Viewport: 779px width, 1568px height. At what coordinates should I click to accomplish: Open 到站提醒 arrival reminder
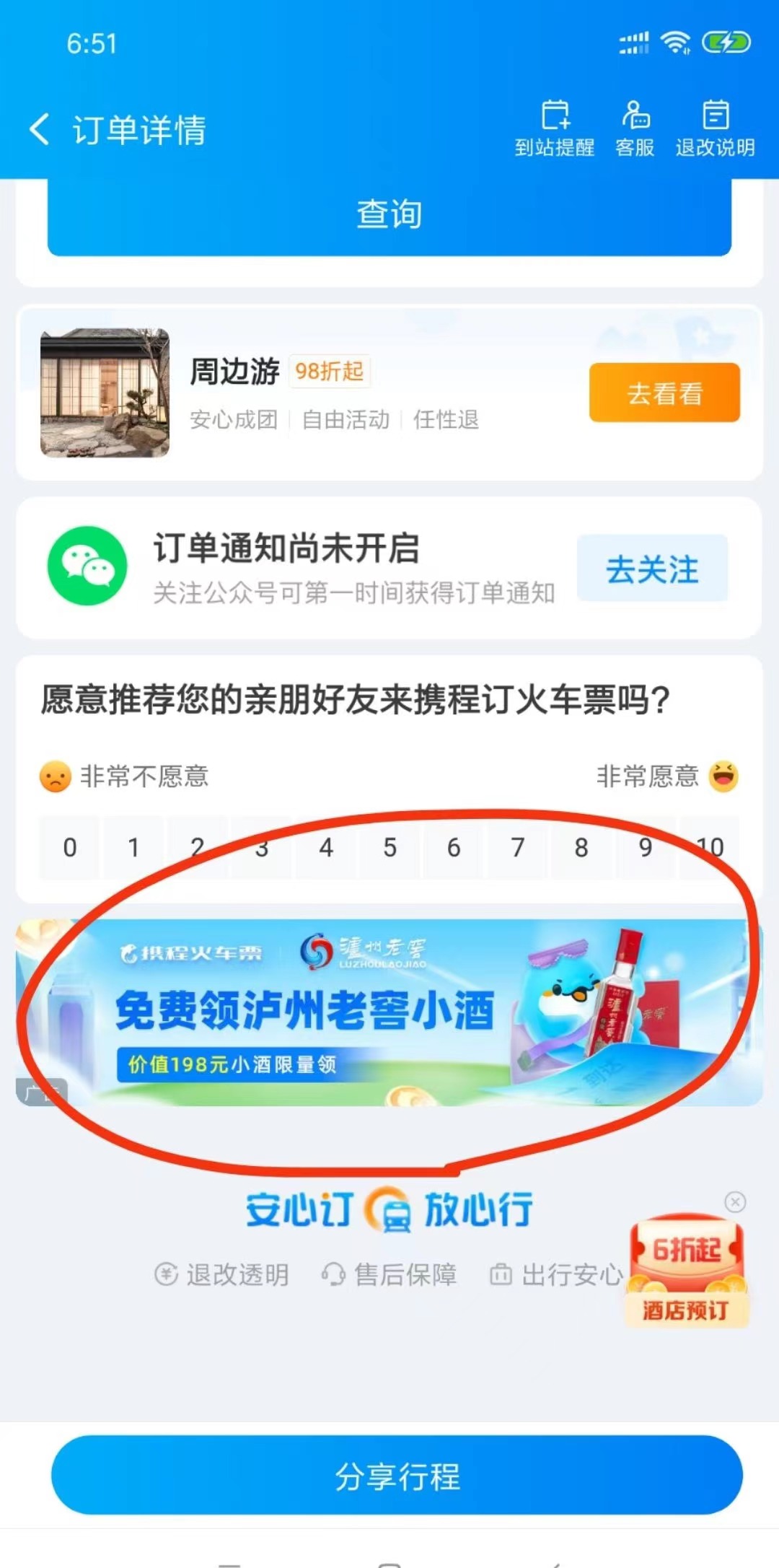tap(554, 128)
